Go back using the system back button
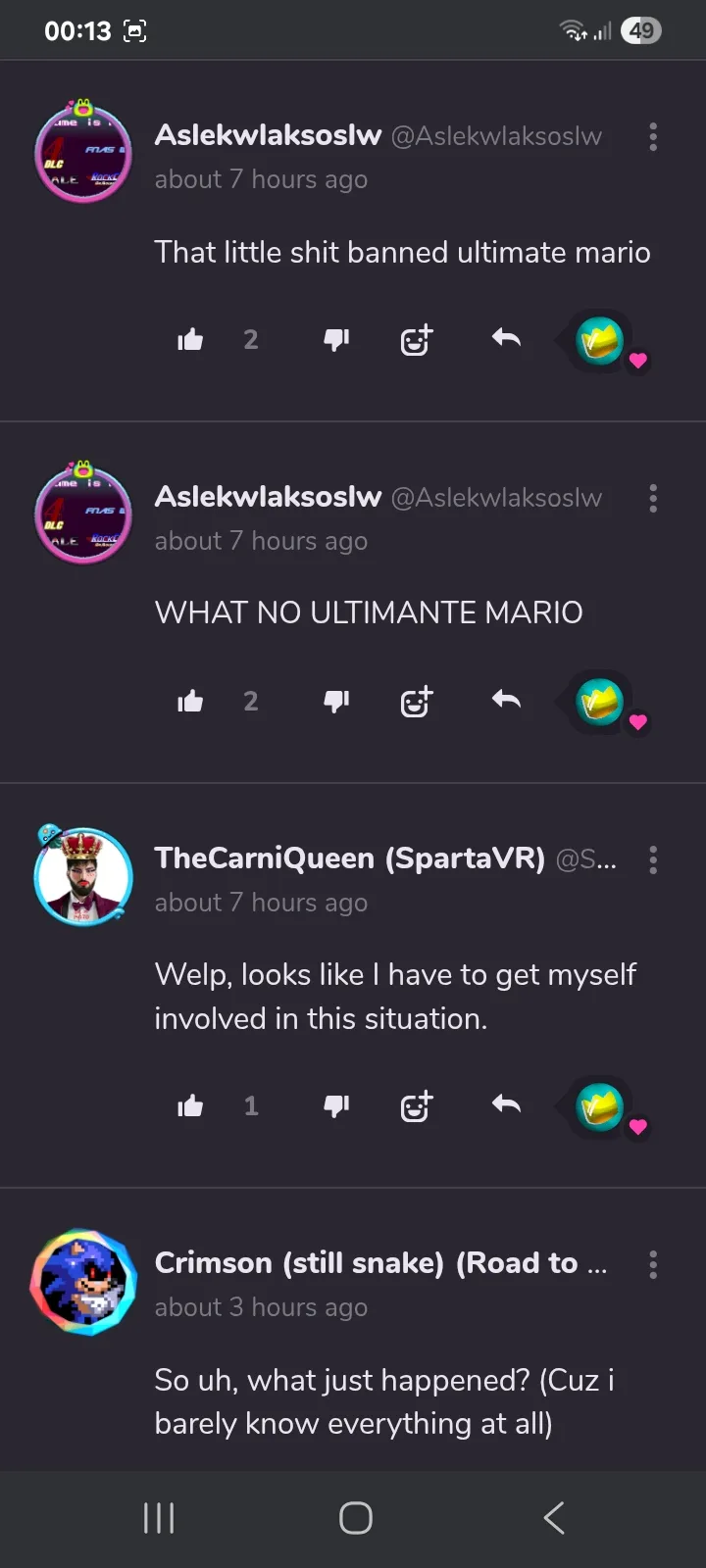706x1568 pixels. click(x=554, y=1518)
